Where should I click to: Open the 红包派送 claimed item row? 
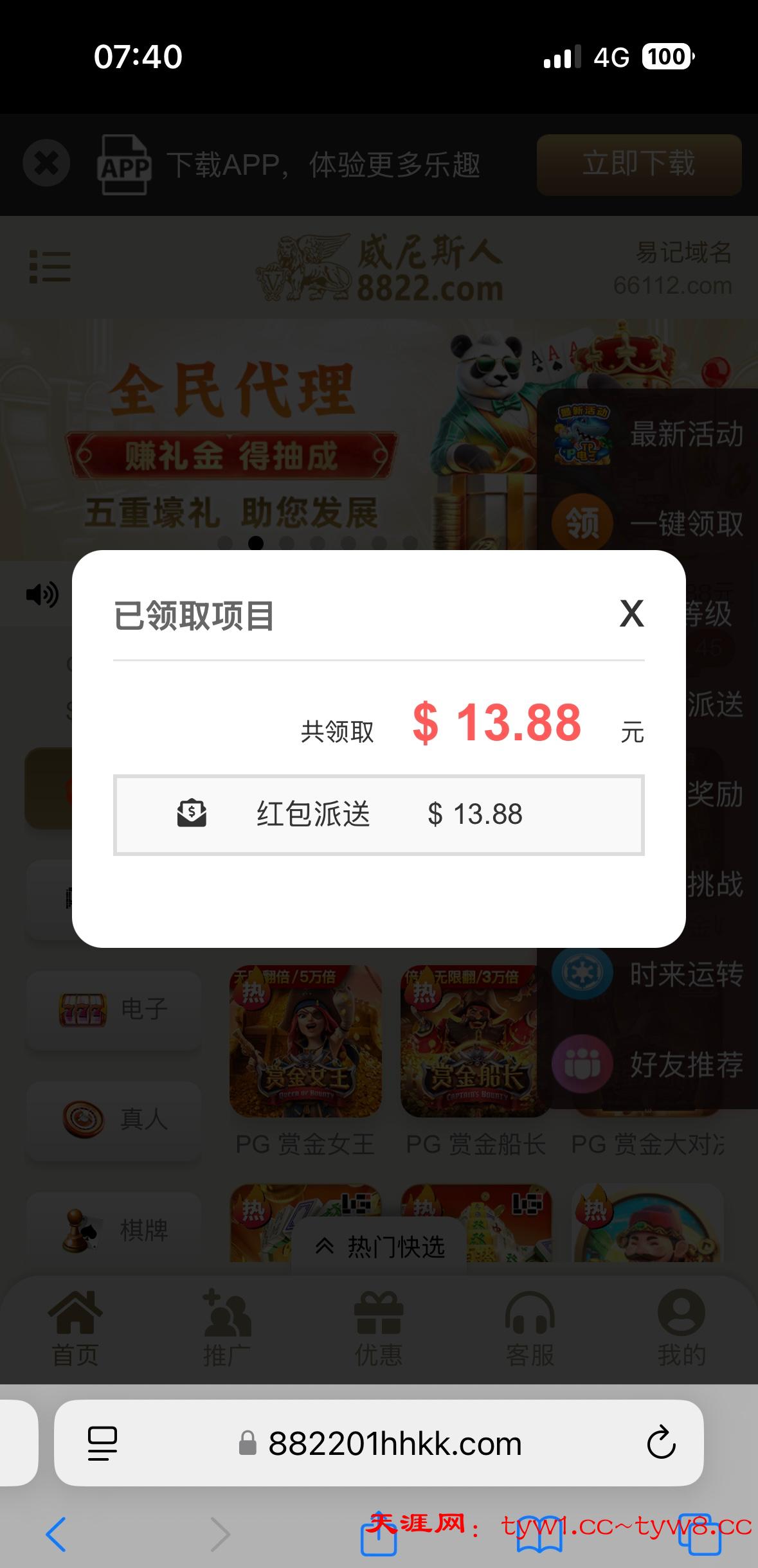pyautogui.click(x=378, y=815)
